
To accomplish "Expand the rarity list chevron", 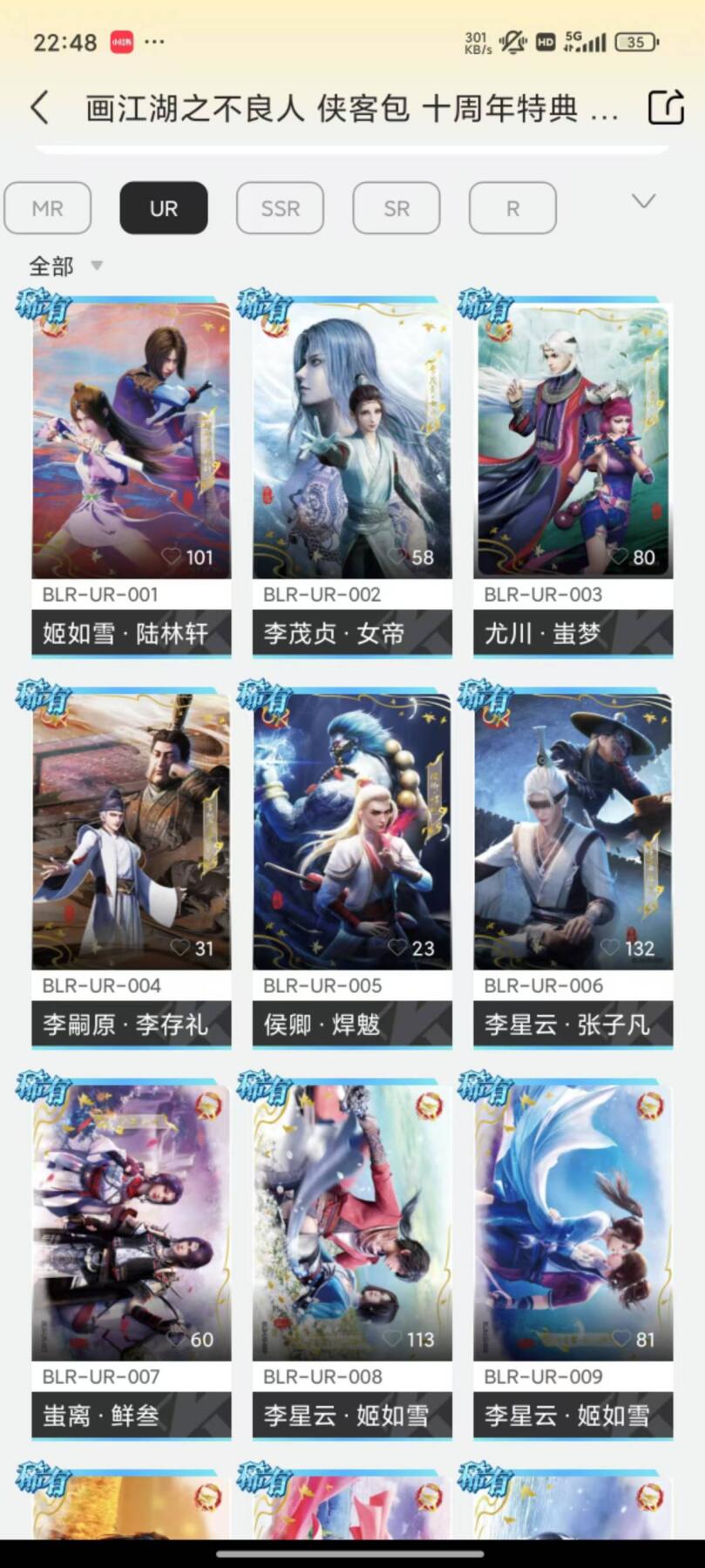I will (643, 202).
